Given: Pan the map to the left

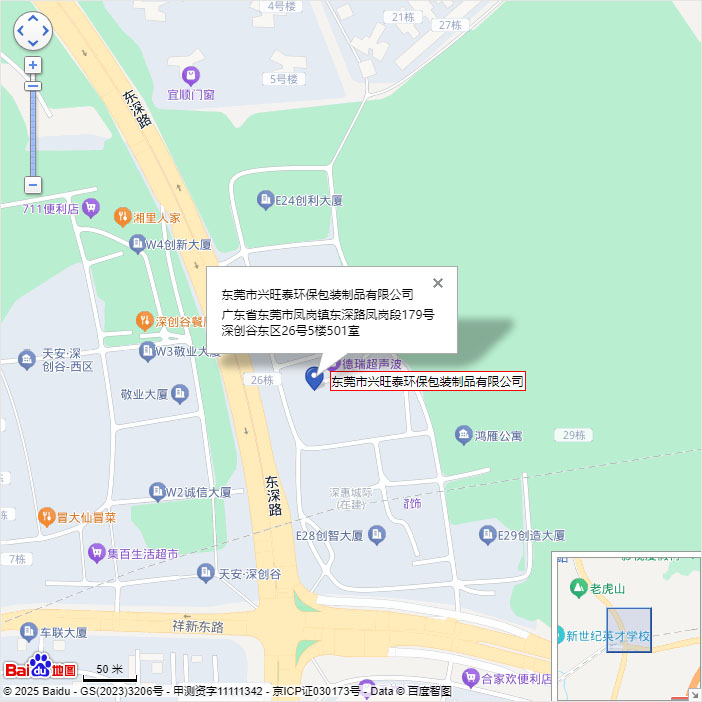Looking at the screenshot, I should coord(21,31).
